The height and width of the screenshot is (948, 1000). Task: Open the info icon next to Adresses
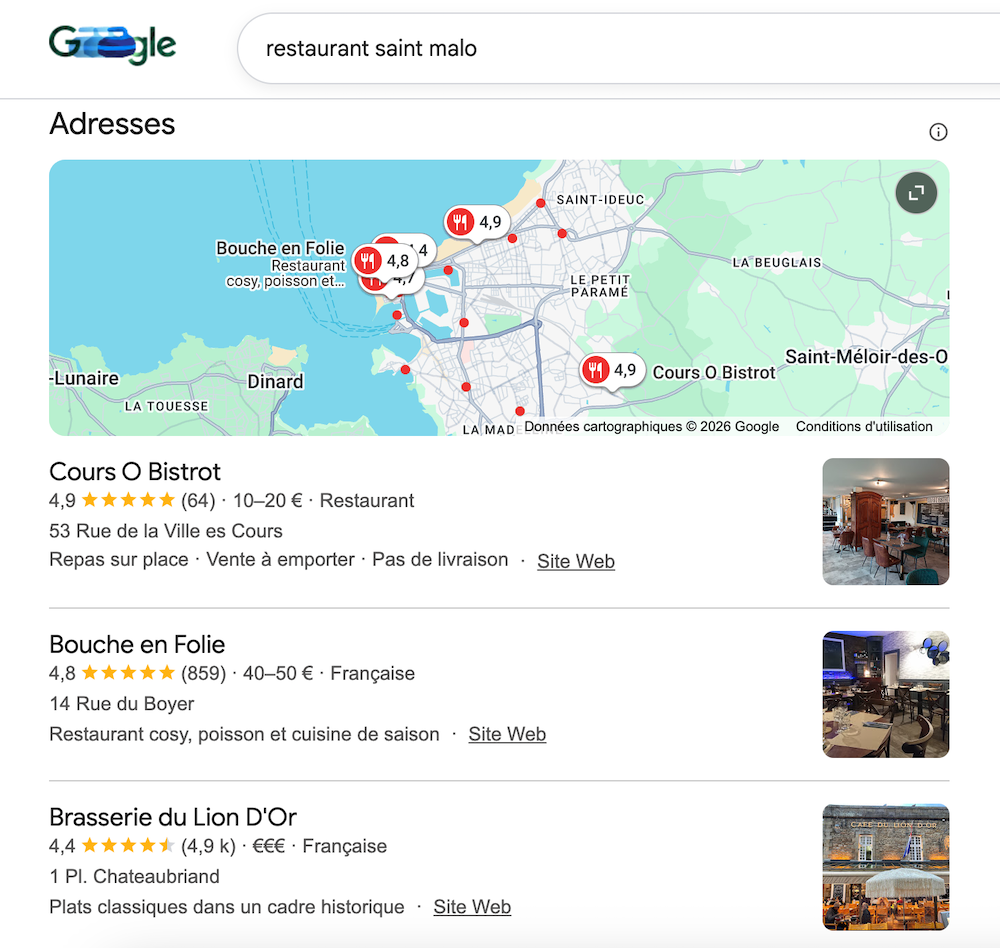(x=938, y=132)
